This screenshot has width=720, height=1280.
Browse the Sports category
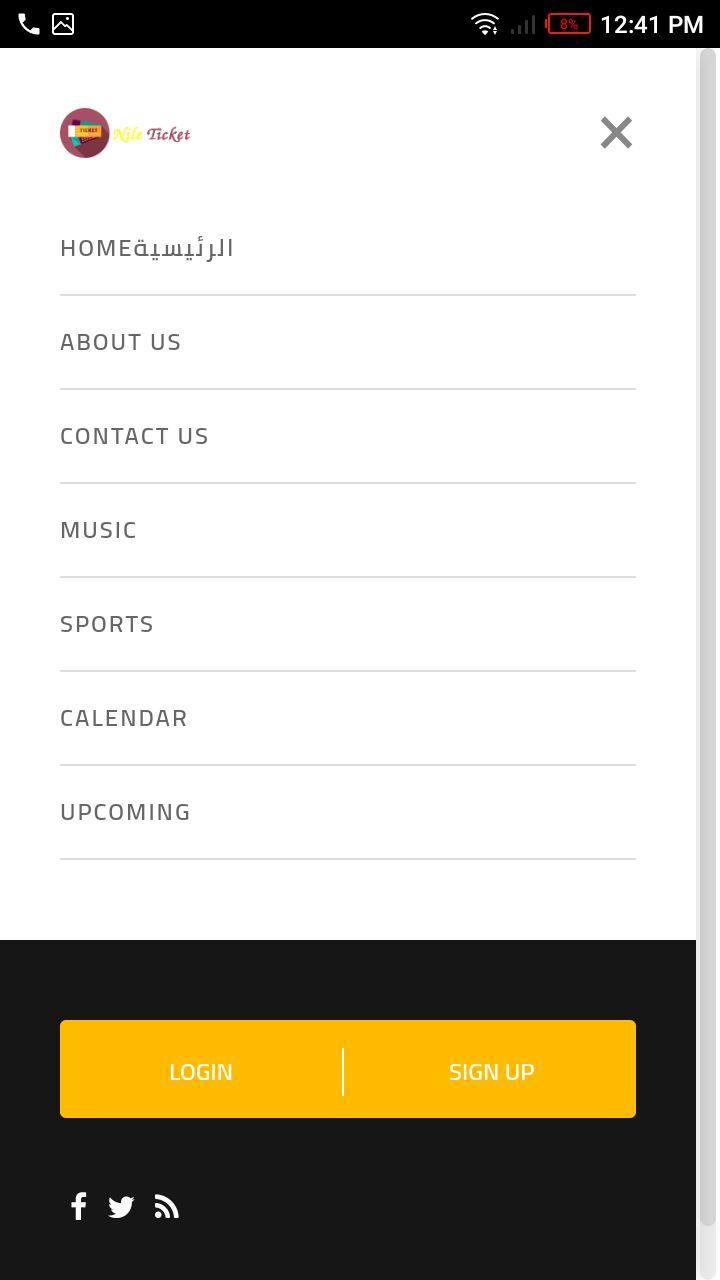point(107,624)
